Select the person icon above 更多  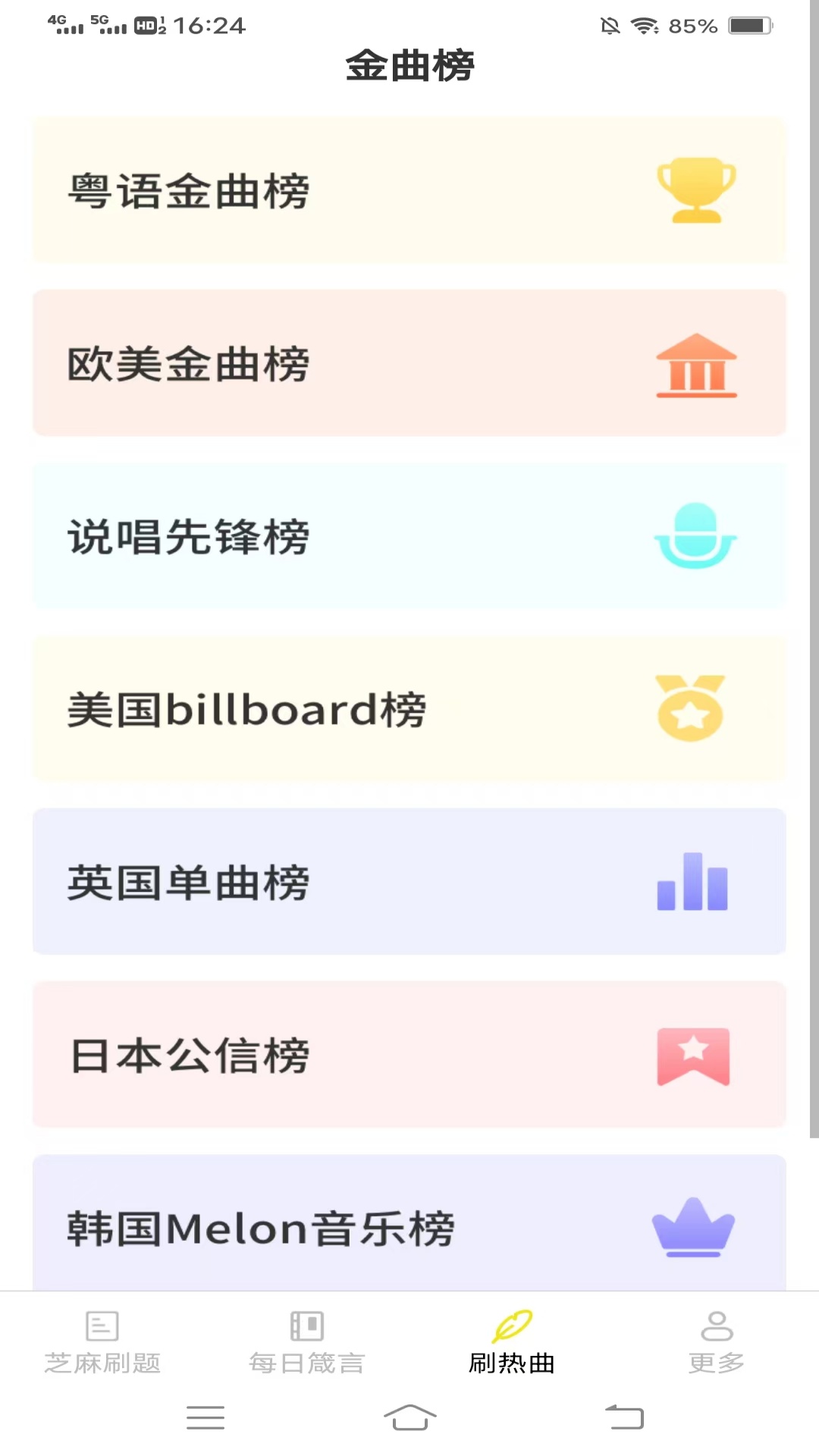coord(716,1326)
